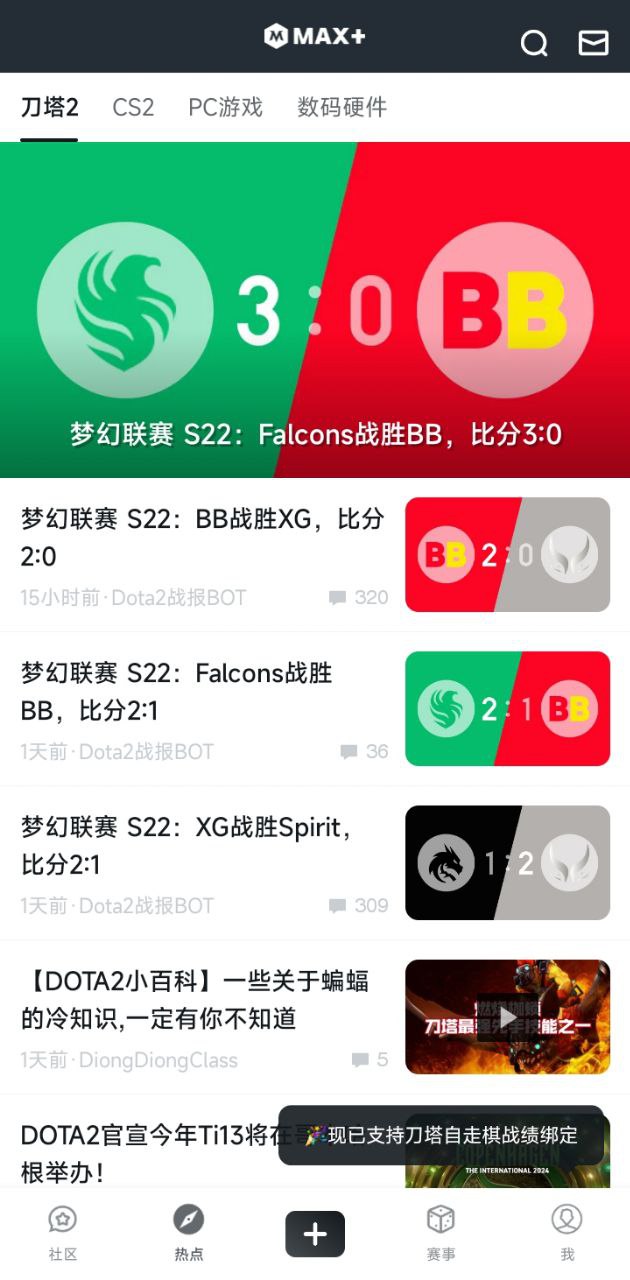
Task: Switch to the PC游戏 tab
Action: pos(225,107)
